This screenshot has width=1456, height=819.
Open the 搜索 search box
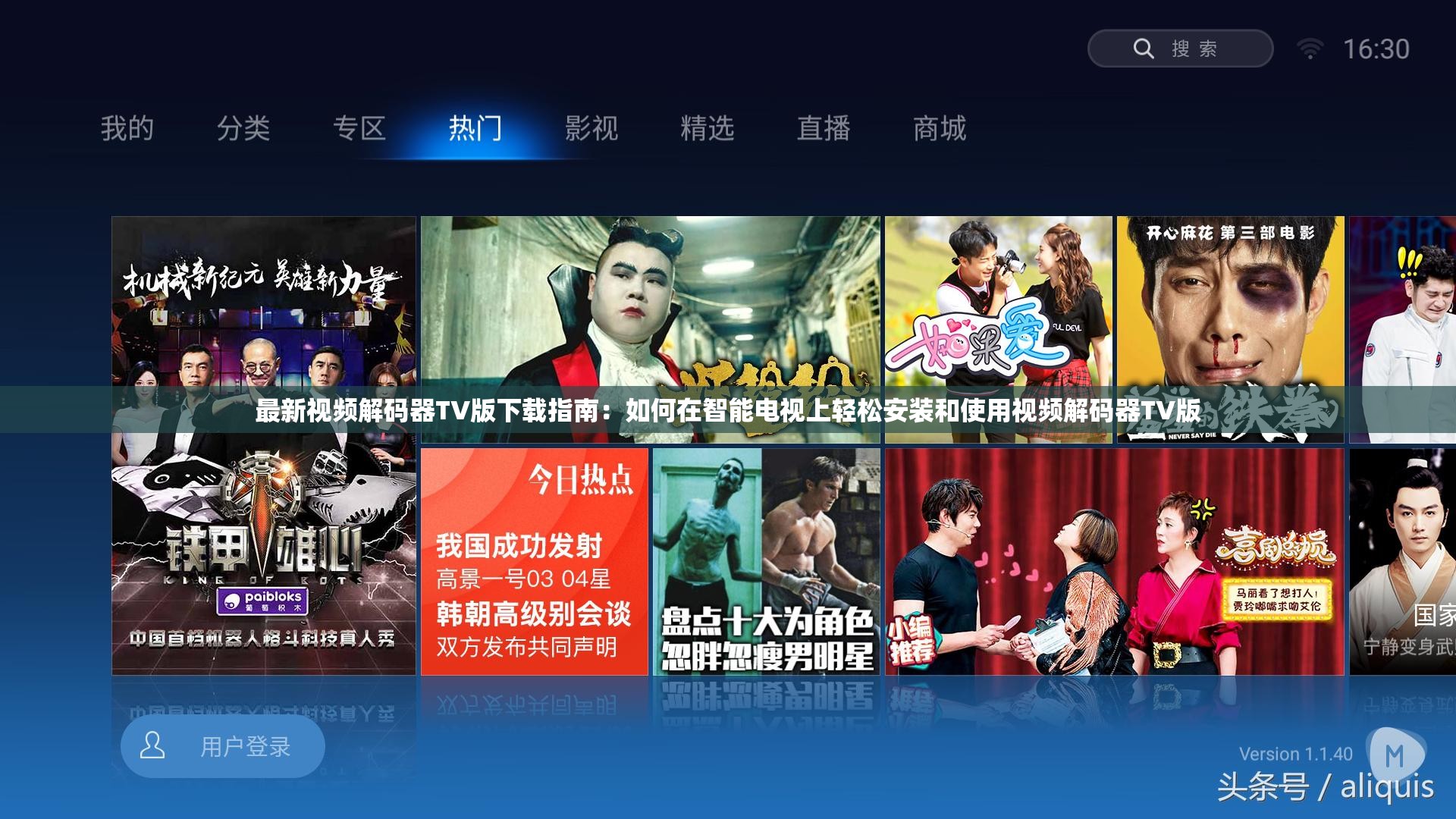[x=1179, y=49]
